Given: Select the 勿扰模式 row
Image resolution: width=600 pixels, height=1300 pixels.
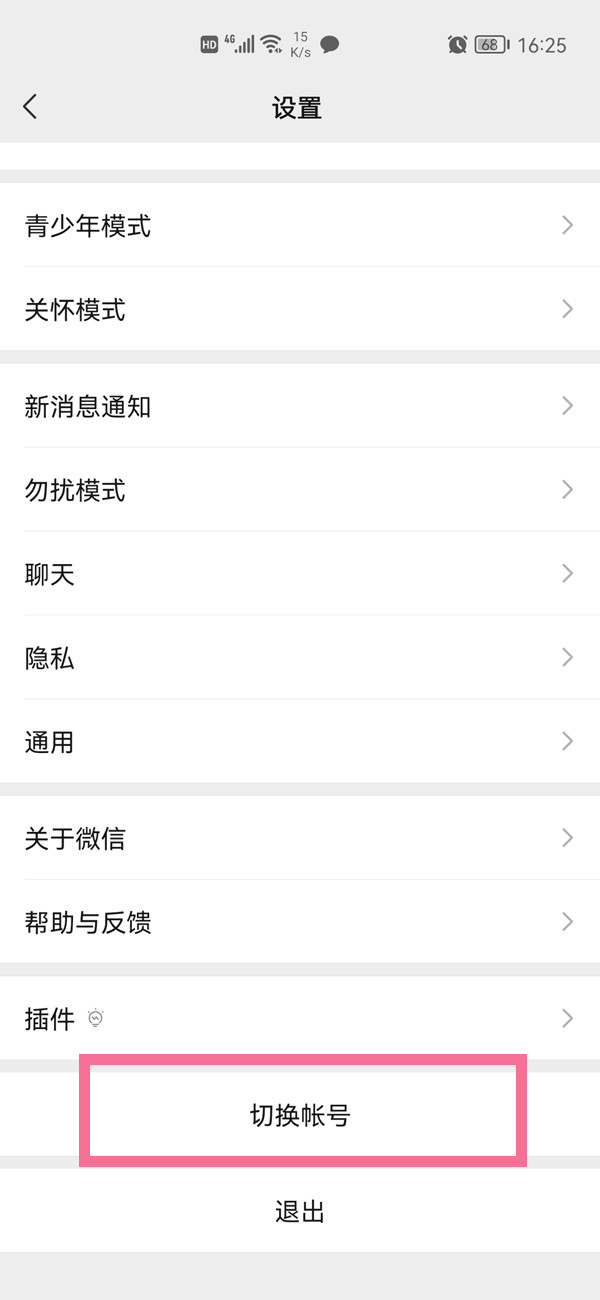Looking at the screenshot, I should click(300, 490).
